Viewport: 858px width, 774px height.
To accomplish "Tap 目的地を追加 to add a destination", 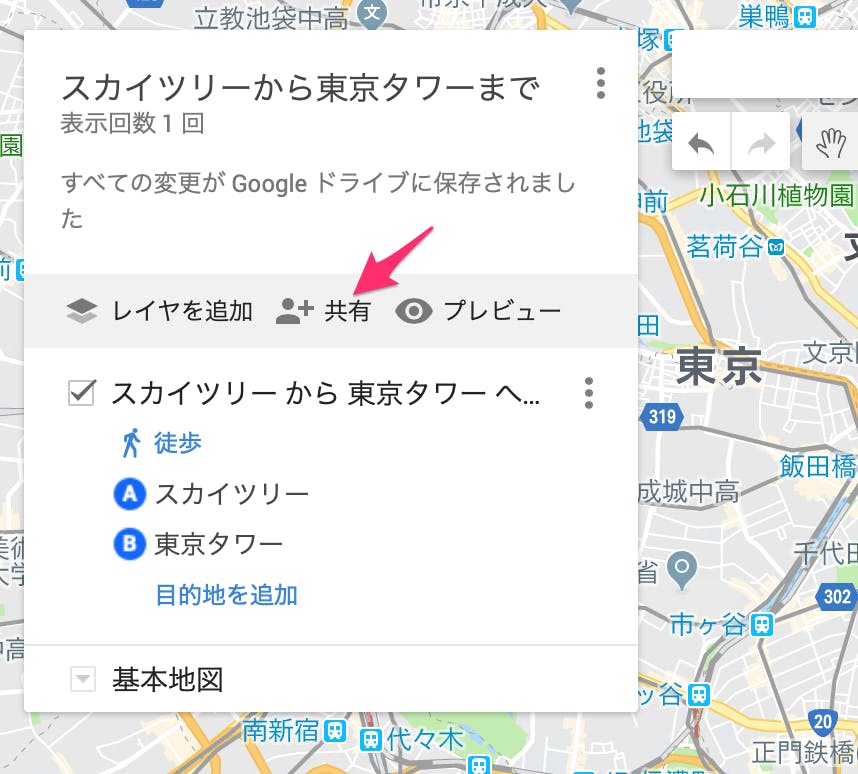I will (226, 596).
